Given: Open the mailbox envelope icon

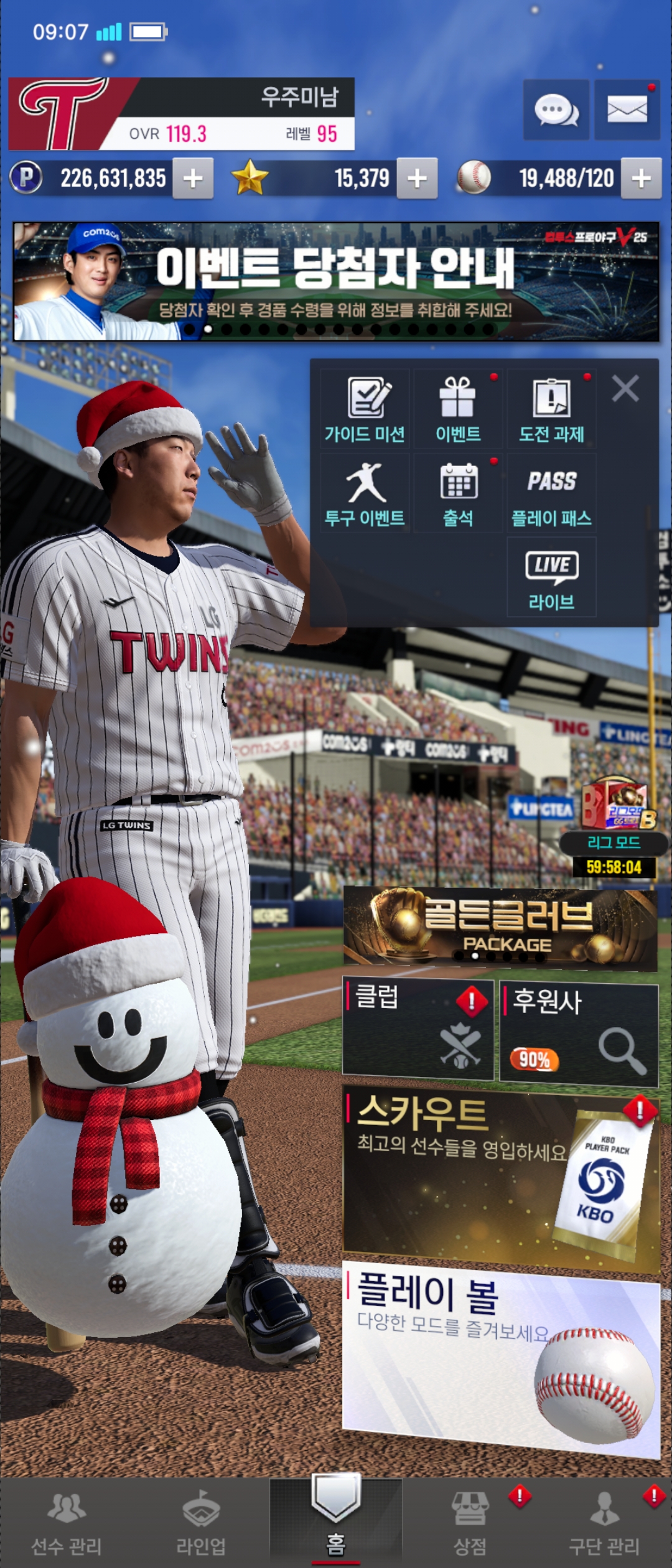Looking at the screenshot, I should pyautogui.click(x=627, y=110).
